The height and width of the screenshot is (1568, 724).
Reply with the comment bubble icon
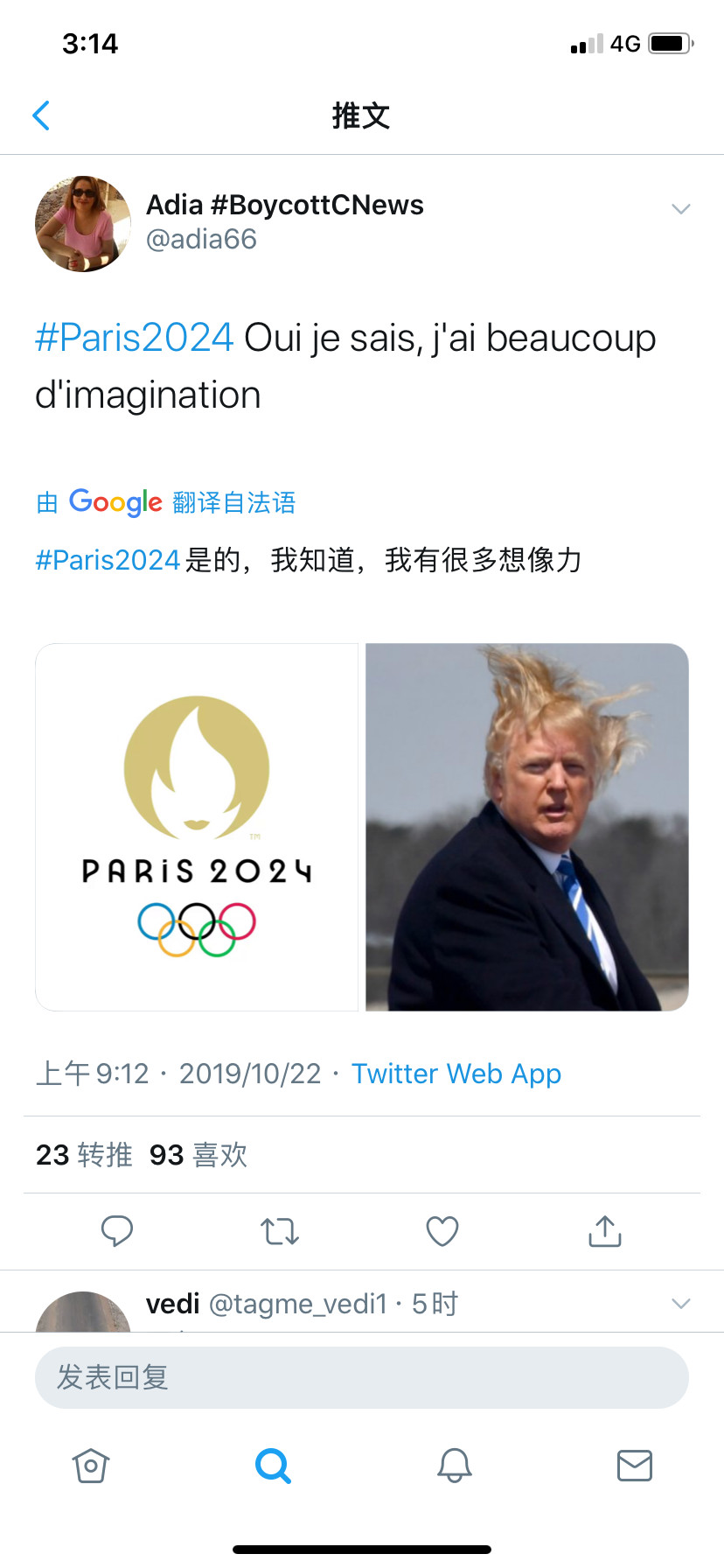click(x=116, y=1231)
